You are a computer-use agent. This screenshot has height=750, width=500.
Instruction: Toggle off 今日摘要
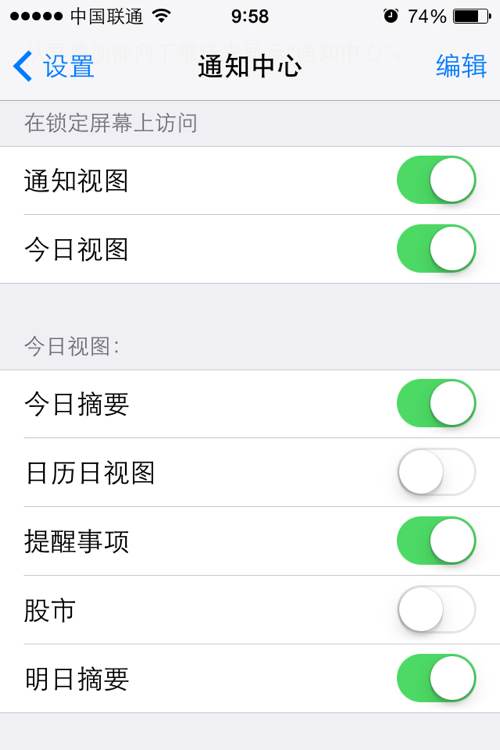(436, 403)
